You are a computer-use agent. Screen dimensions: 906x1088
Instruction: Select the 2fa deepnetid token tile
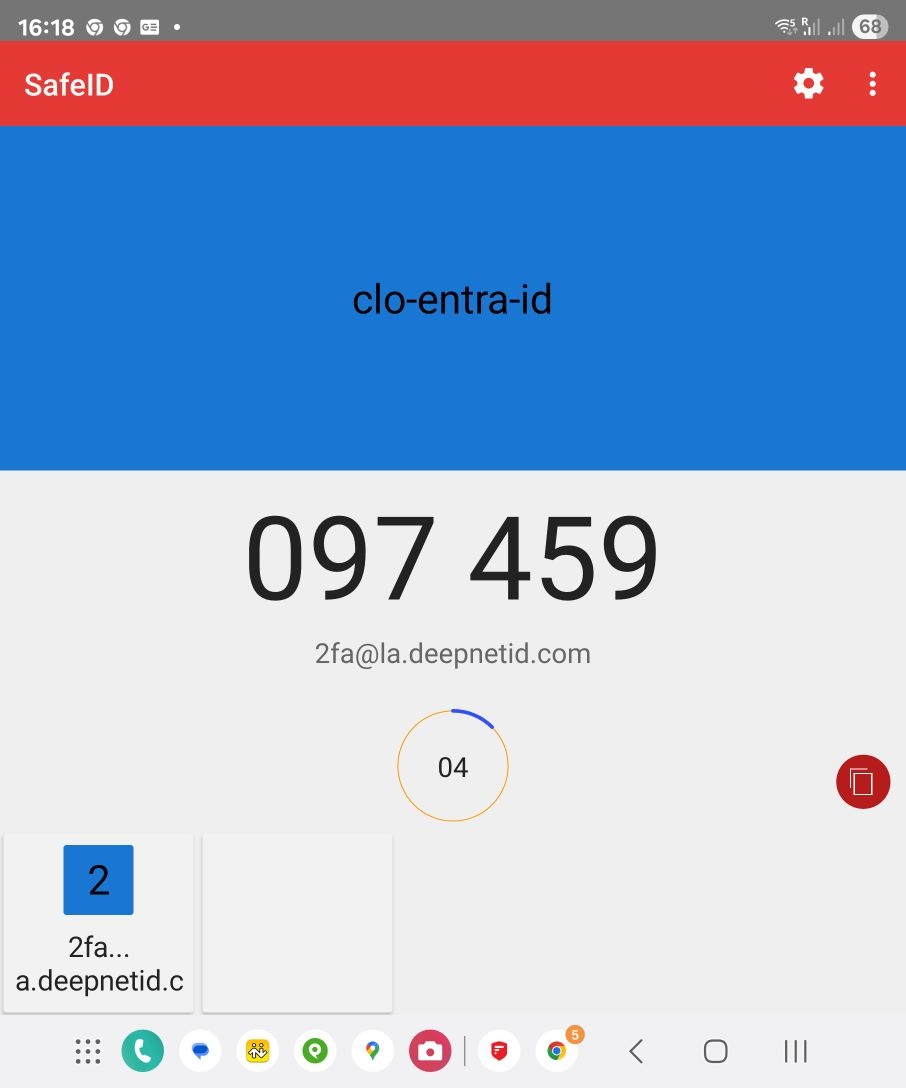click(98, 922)
